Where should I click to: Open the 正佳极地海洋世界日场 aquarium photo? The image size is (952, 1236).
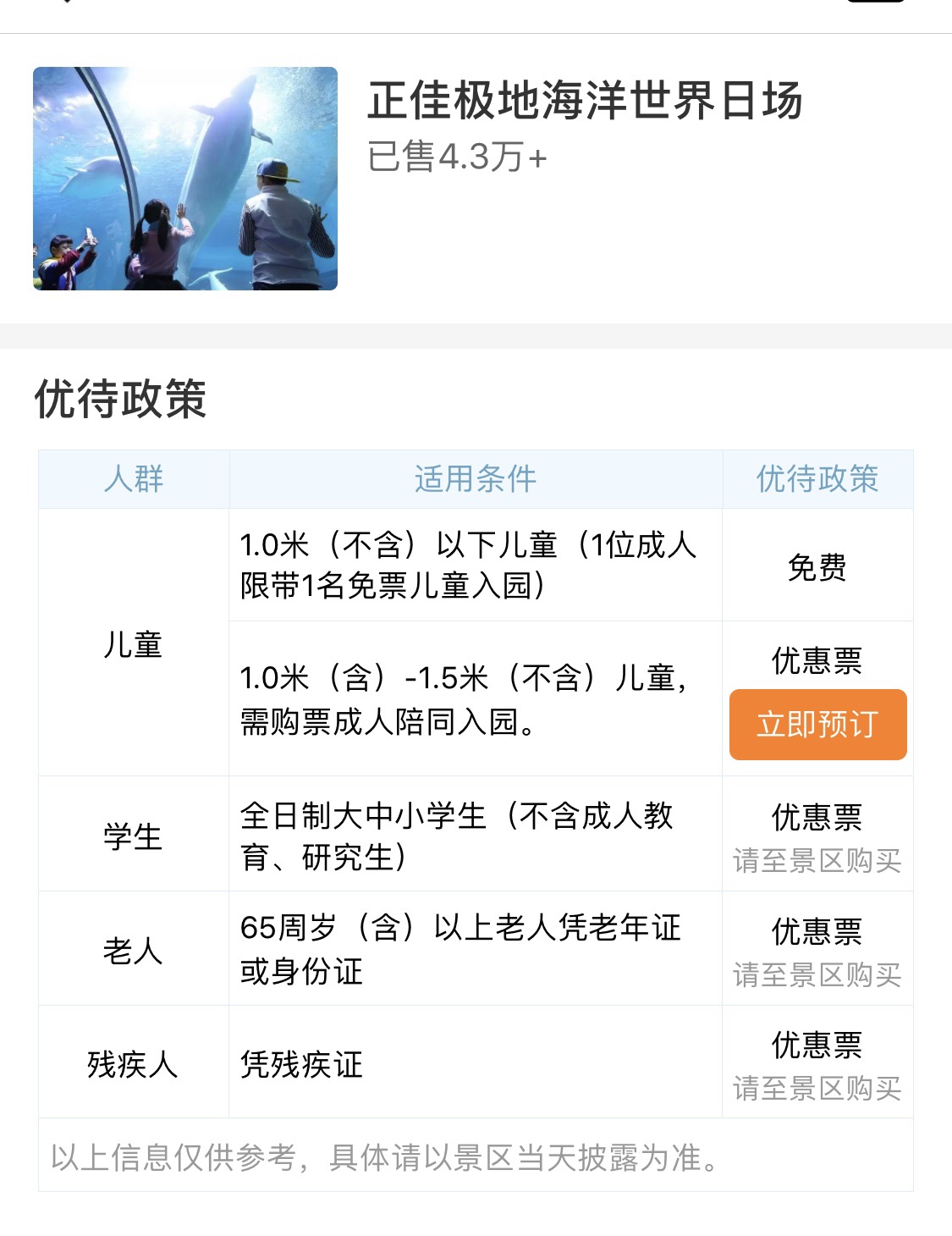(185, 179)
